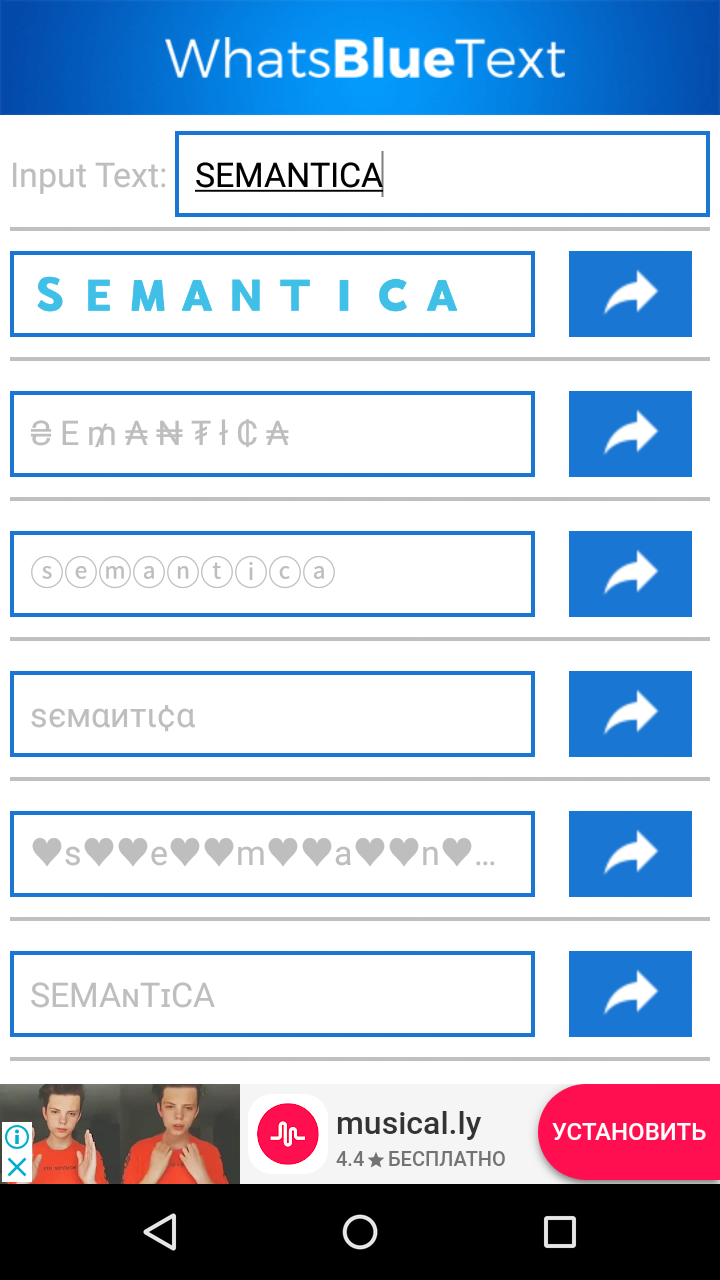The height and width of the screenshot is (1280, 720).
Task: Select the circled letters text box
Action: point(272,574)
